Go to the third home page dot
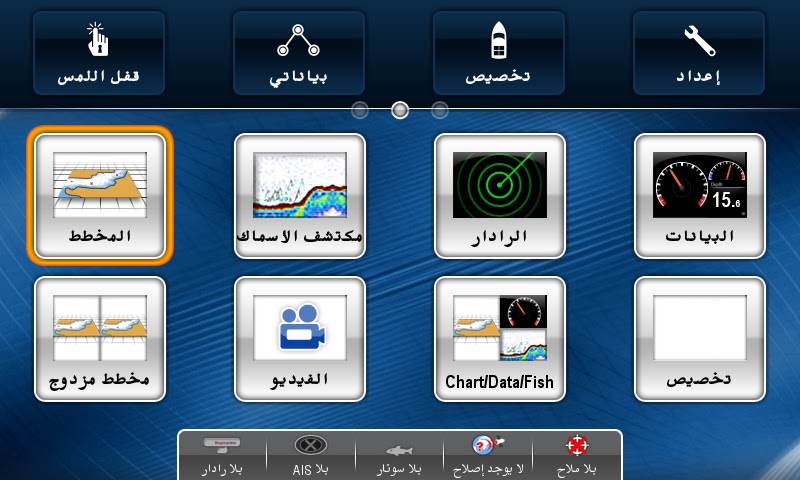The height and width of the screenshot is (480, 800). (x=440, y=110)
